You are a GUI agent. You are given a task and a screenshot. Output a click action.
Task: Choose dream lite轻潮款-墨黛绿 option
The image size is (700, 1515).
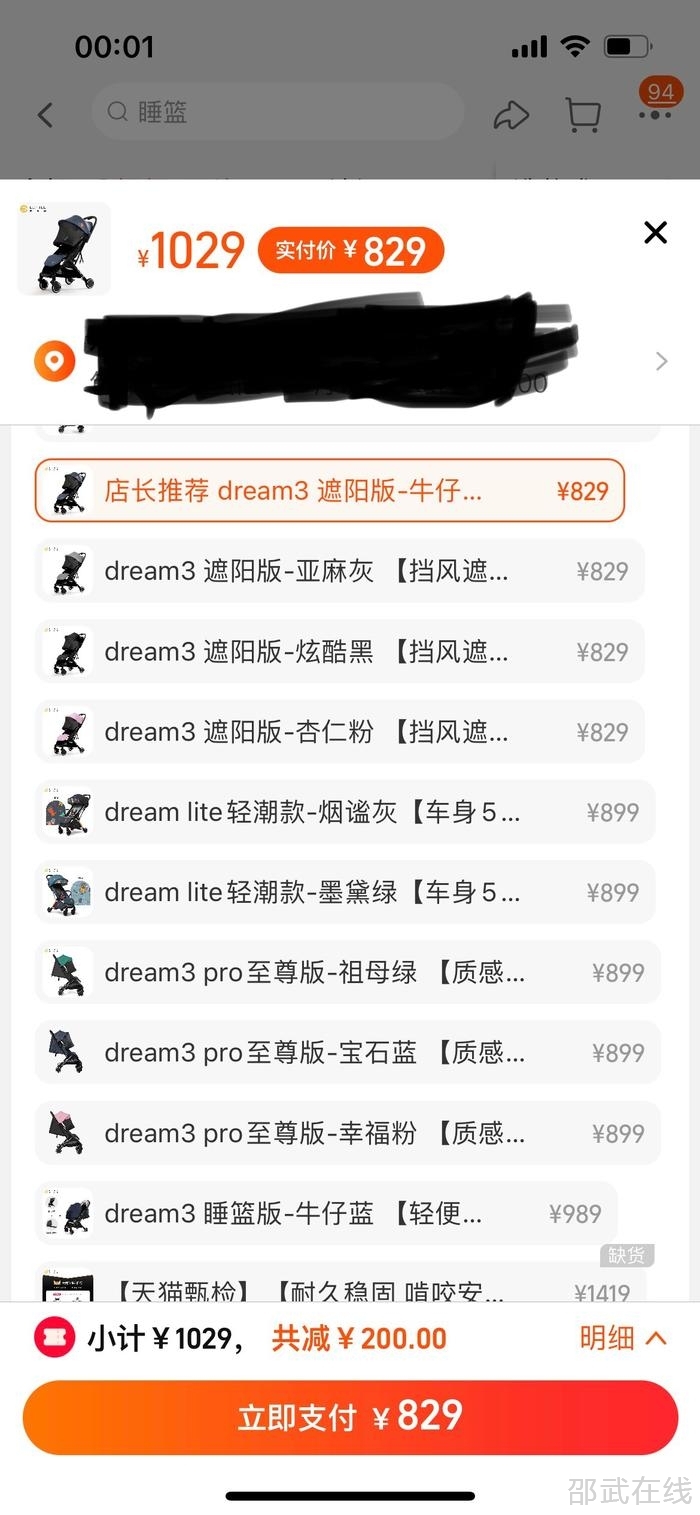coord(344,892)
